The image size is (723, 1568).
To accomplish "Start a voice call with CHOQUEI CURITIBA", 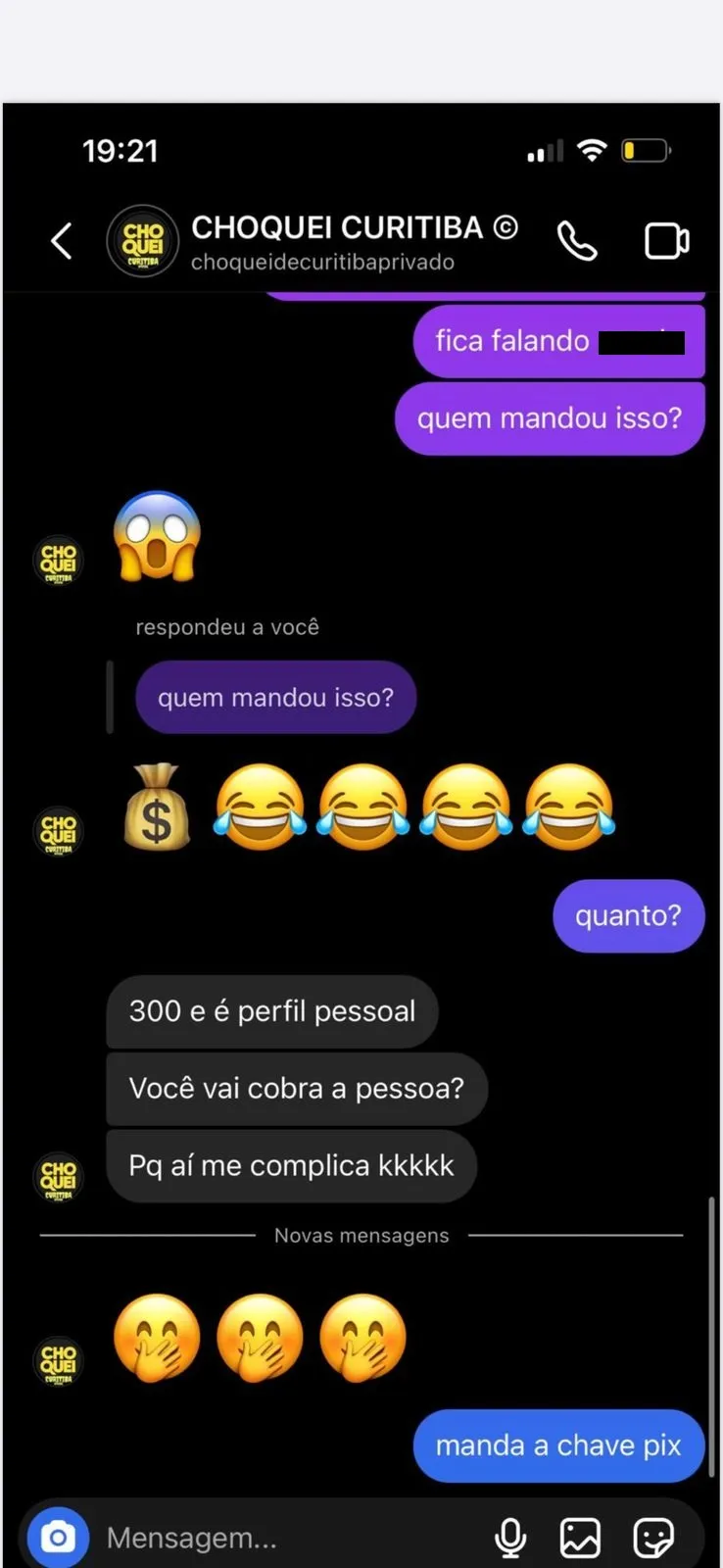I will (x=577, y=240).
